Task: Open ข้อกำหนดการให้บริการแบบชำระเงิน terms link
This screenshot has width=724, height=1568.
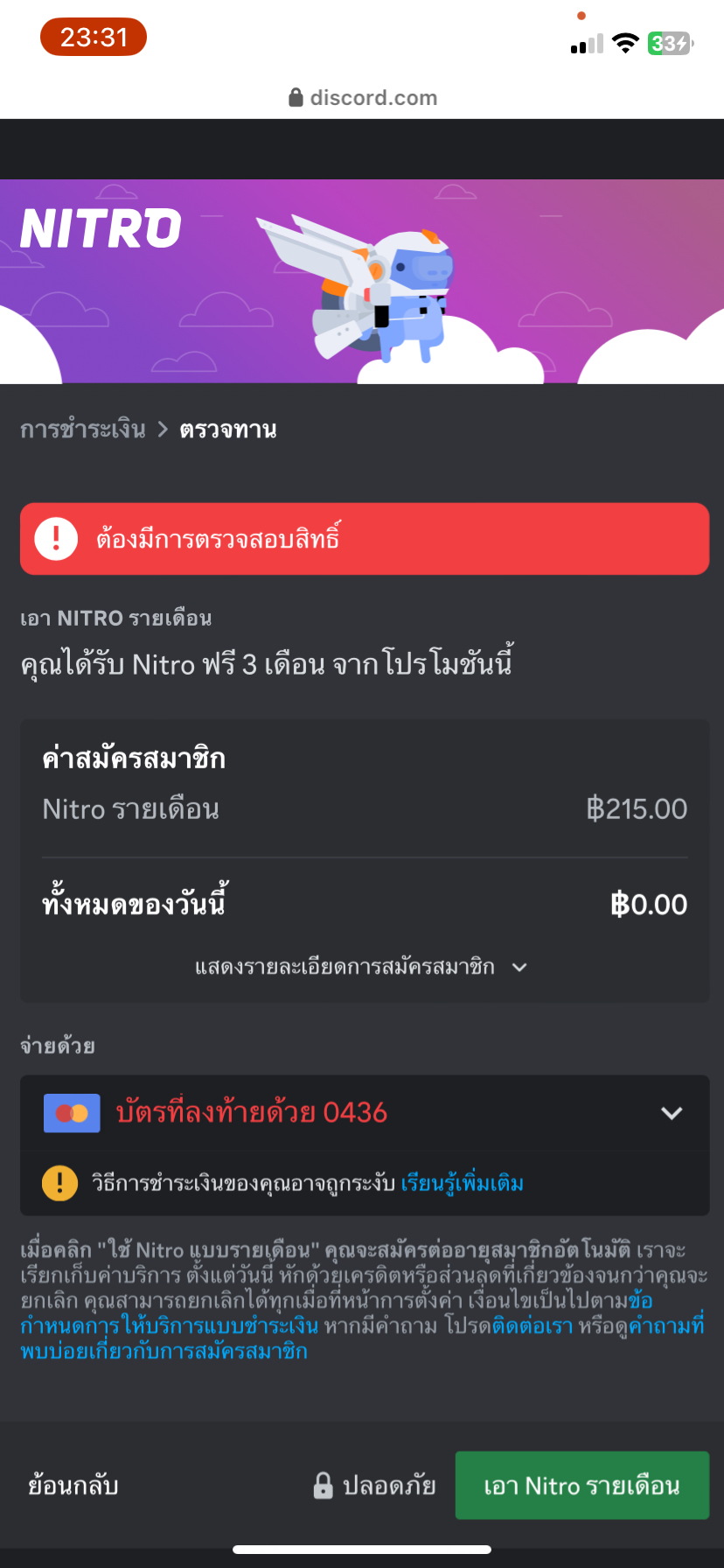Action: [x=170, y=1326]
